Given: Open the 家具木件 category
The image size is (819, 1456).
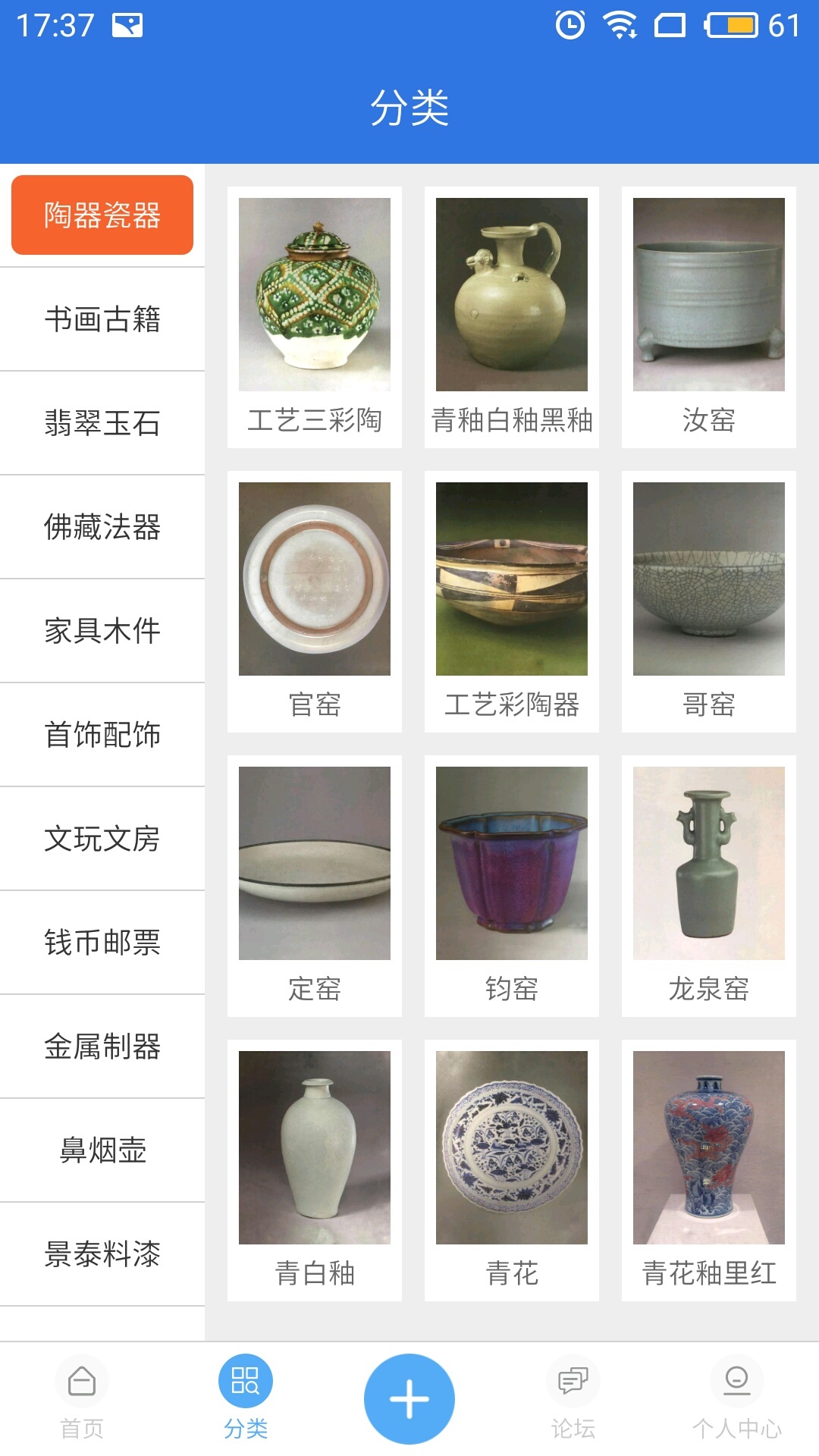Looking at the screenshot, I should click(102, 631).
